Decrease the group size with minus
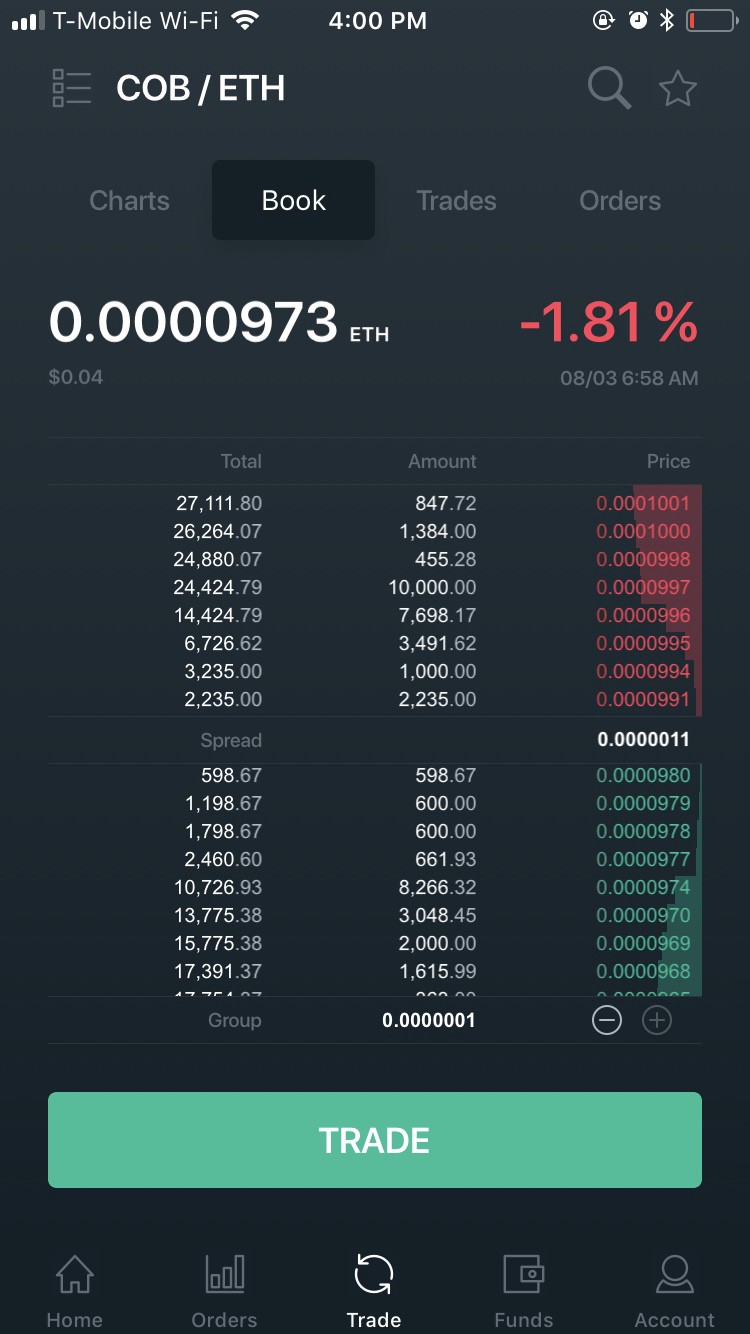Viewport: 750px width, 1334px height. 607,1020
